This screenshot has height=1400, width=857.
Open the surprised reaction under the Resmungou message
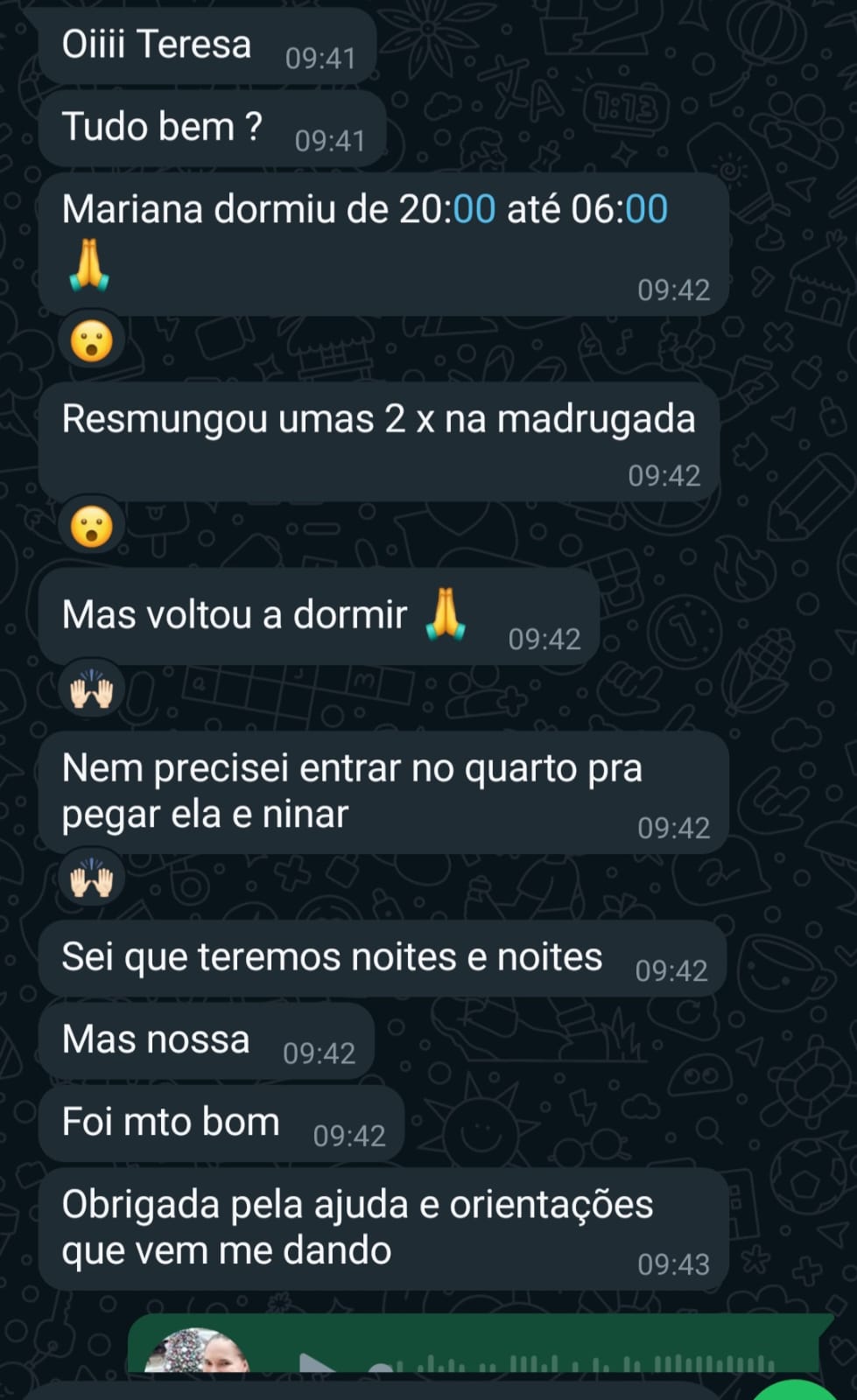pos(92,526)
